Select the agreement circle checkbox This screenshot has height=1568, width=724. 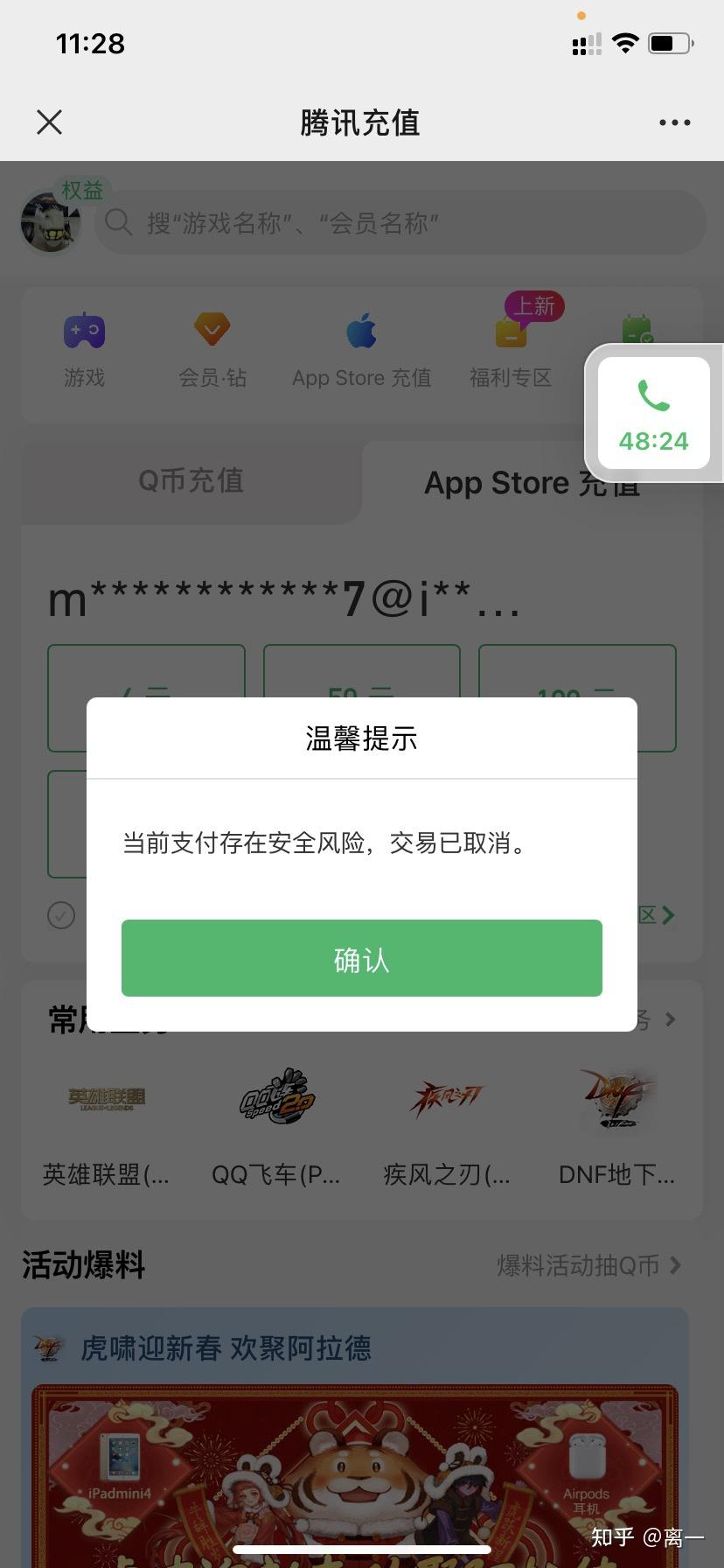tap(60, 915)
